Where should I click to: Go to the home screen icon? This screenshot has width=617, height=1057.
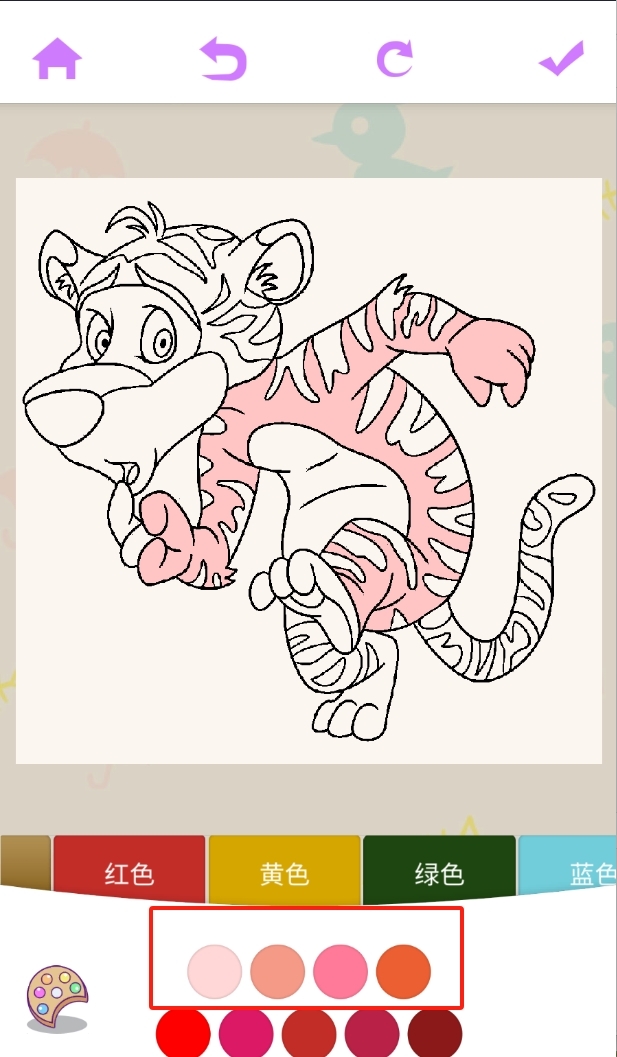click(57, 59)
